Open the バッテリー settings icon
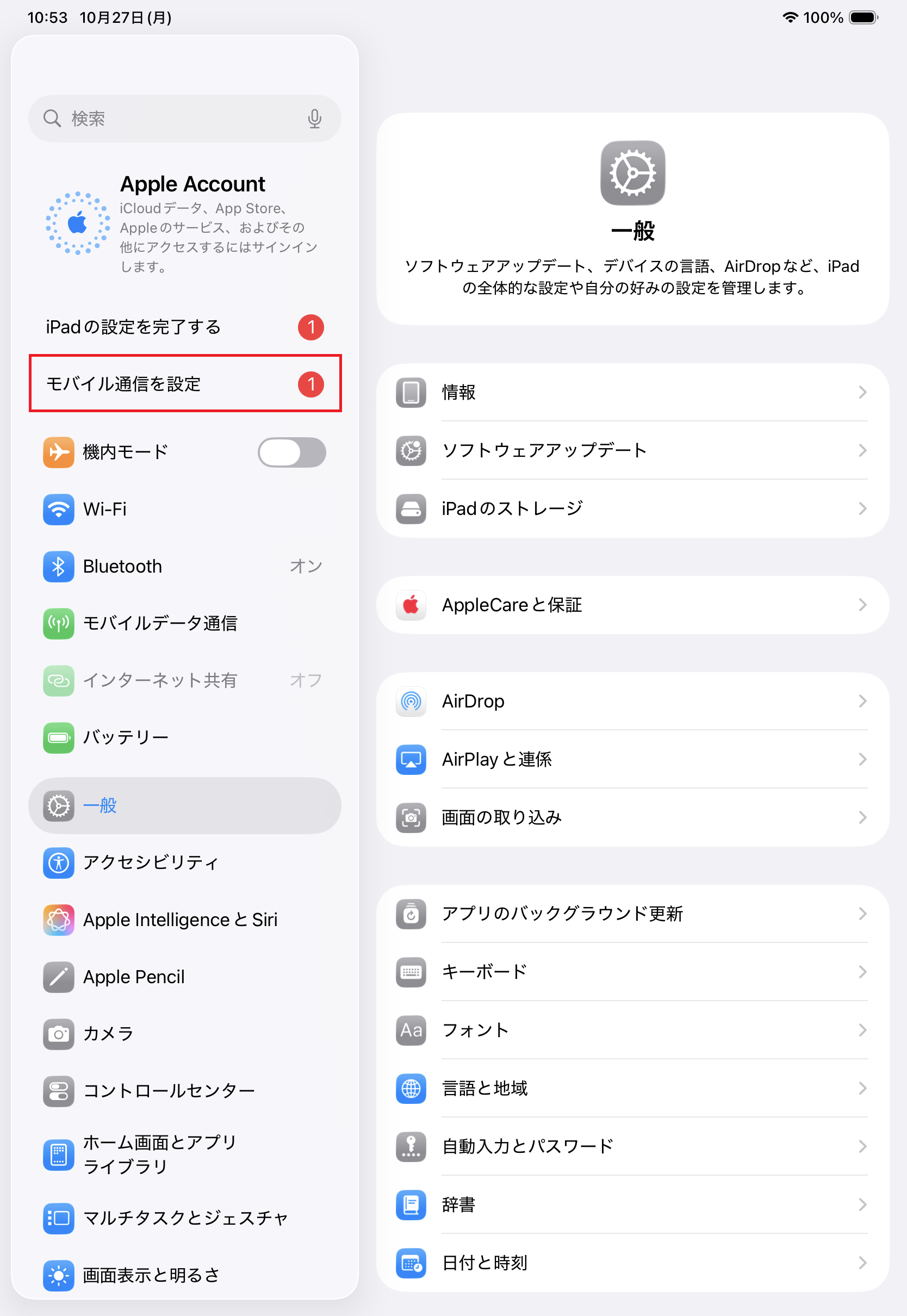This screenshot has height=1316, width=907. point(59,737)
